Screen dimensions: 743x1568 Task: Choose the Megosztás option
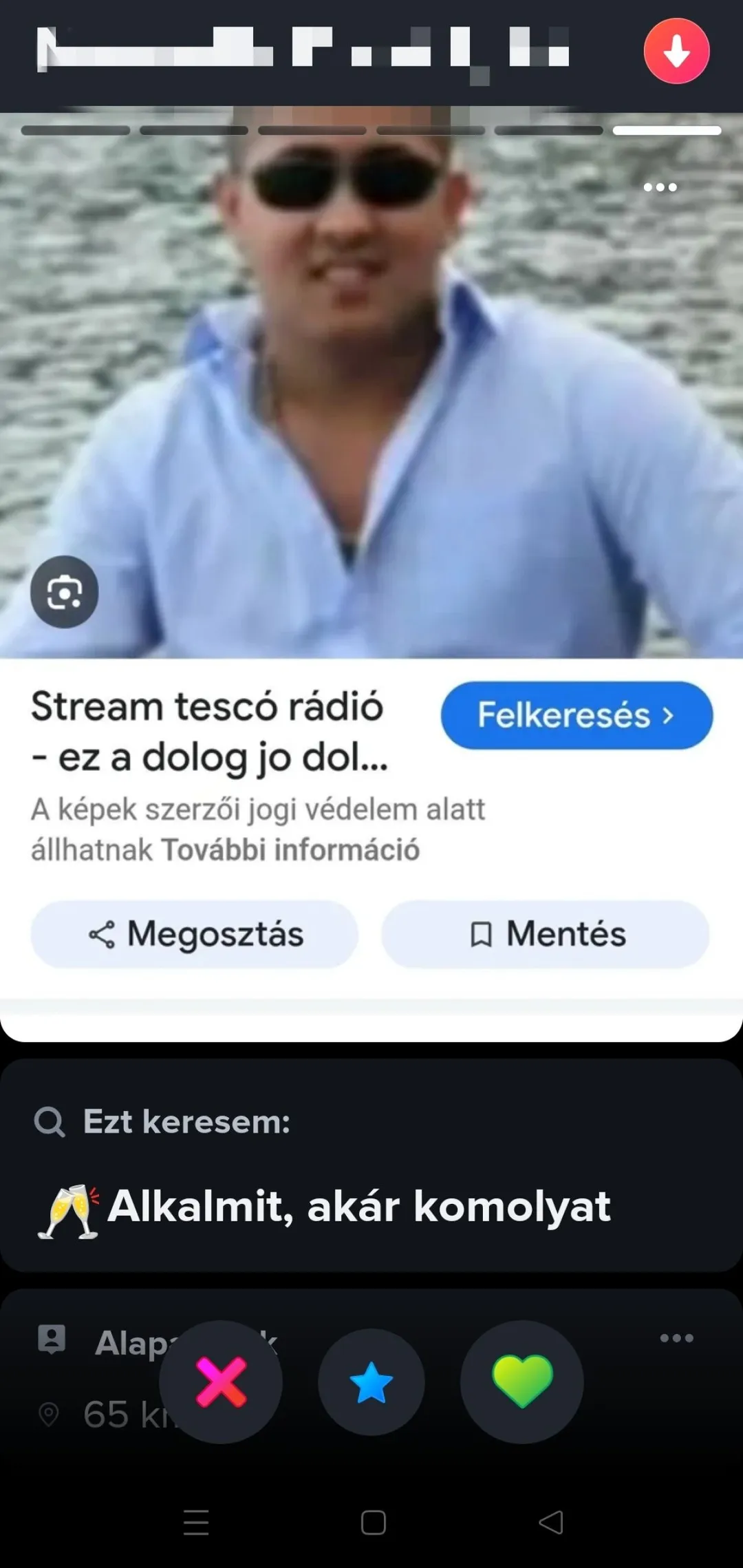coord(196,934)
